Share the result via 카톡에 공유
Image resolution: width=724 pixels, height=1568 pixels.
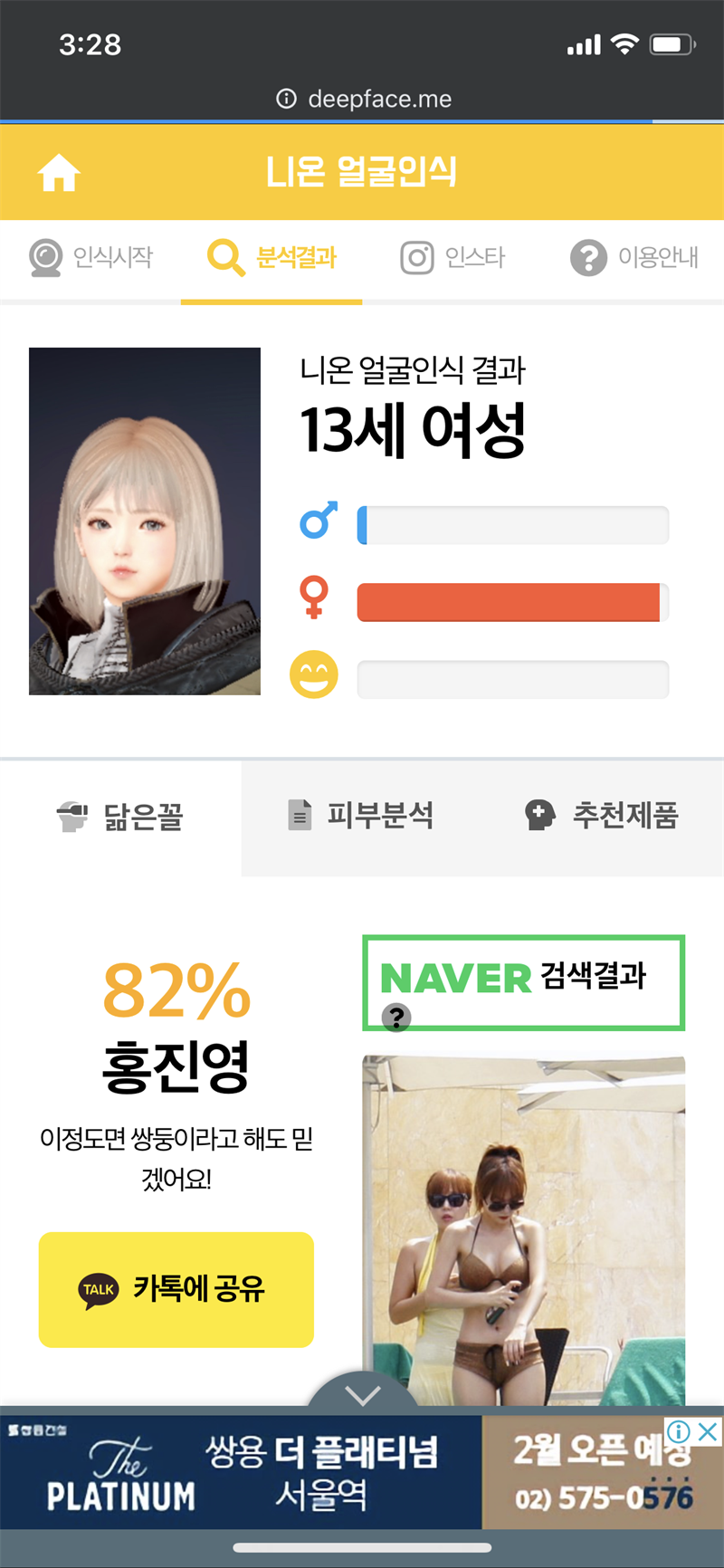pyautogui.click(x=176, y=1289)
